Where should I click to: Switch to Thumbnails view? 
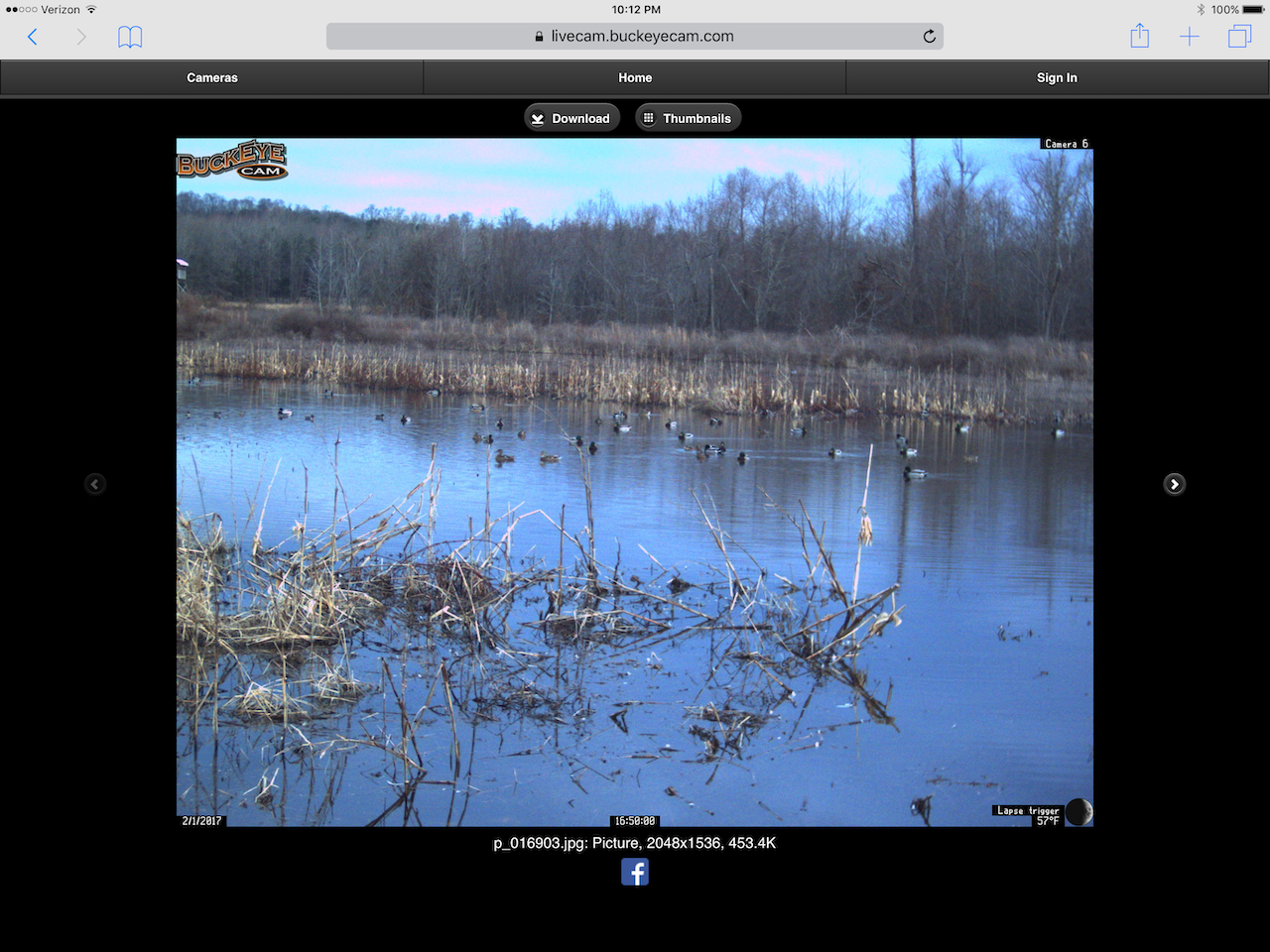[688, 118]
